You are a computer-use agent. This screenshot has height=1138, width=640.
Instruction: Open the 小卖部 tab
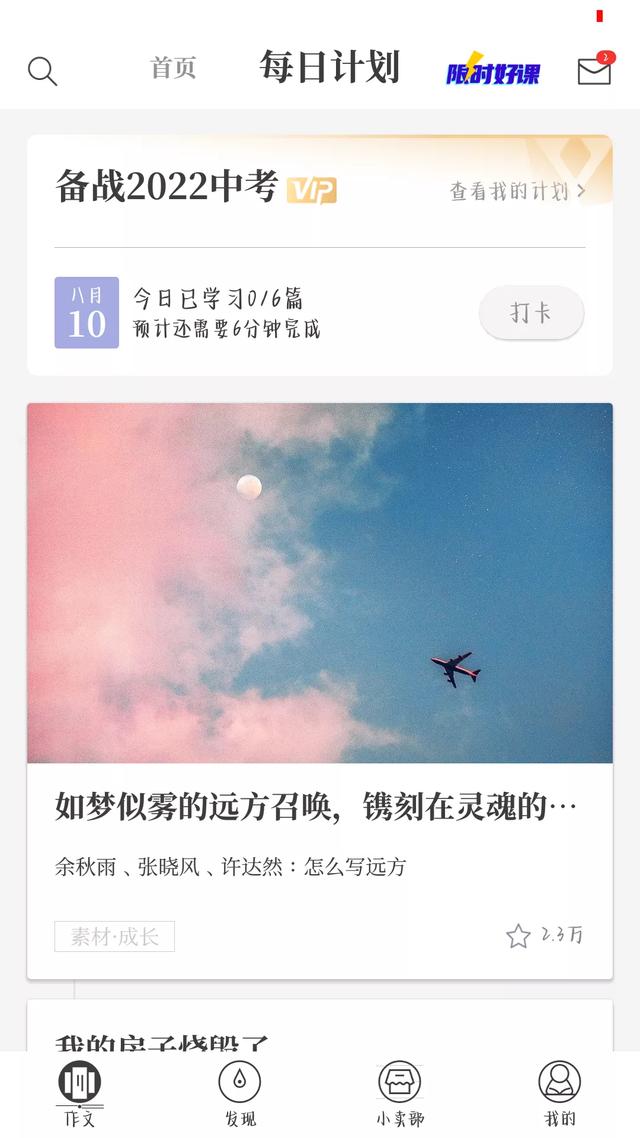point(400,1093)
